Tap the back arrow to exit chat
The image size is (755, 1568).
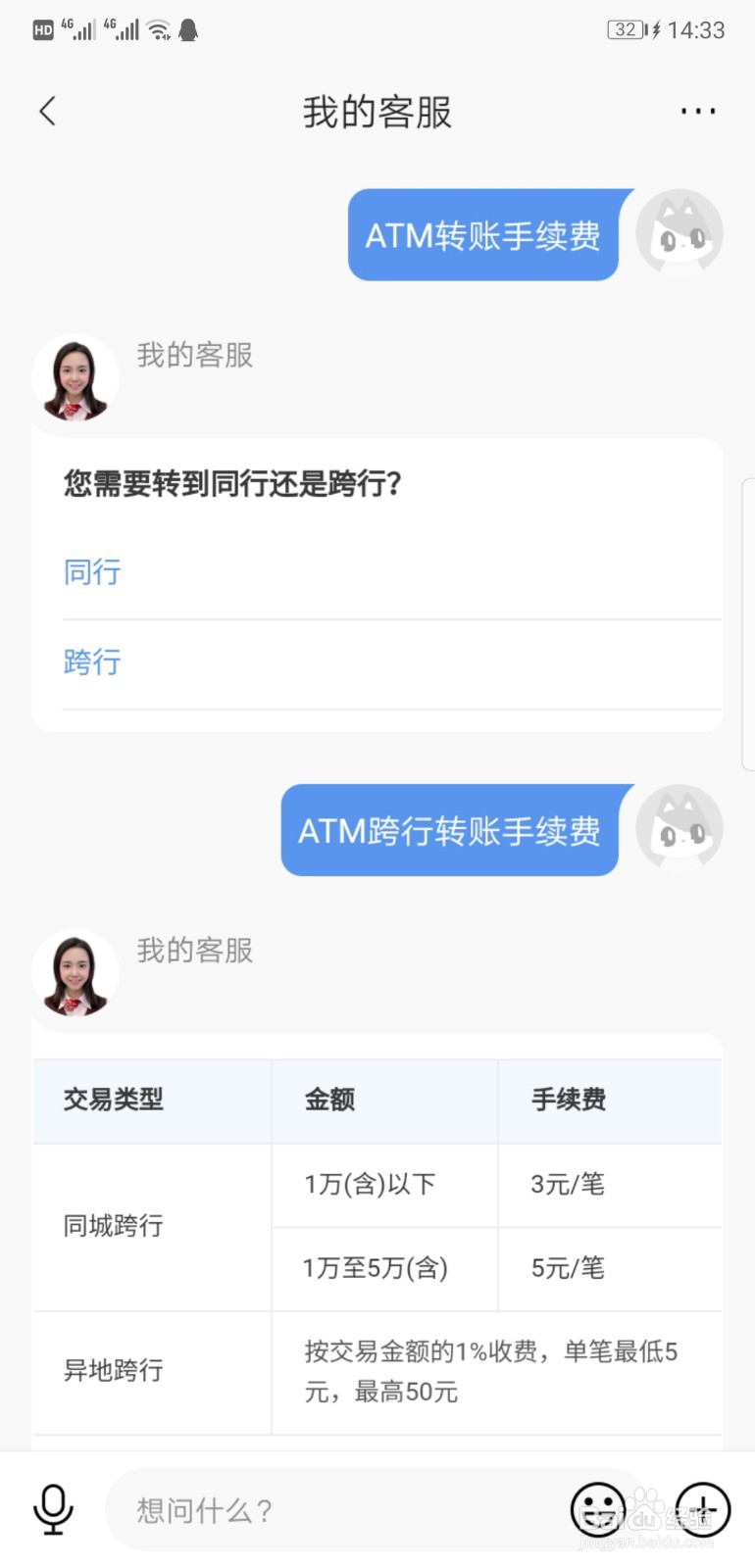[47, 111]
